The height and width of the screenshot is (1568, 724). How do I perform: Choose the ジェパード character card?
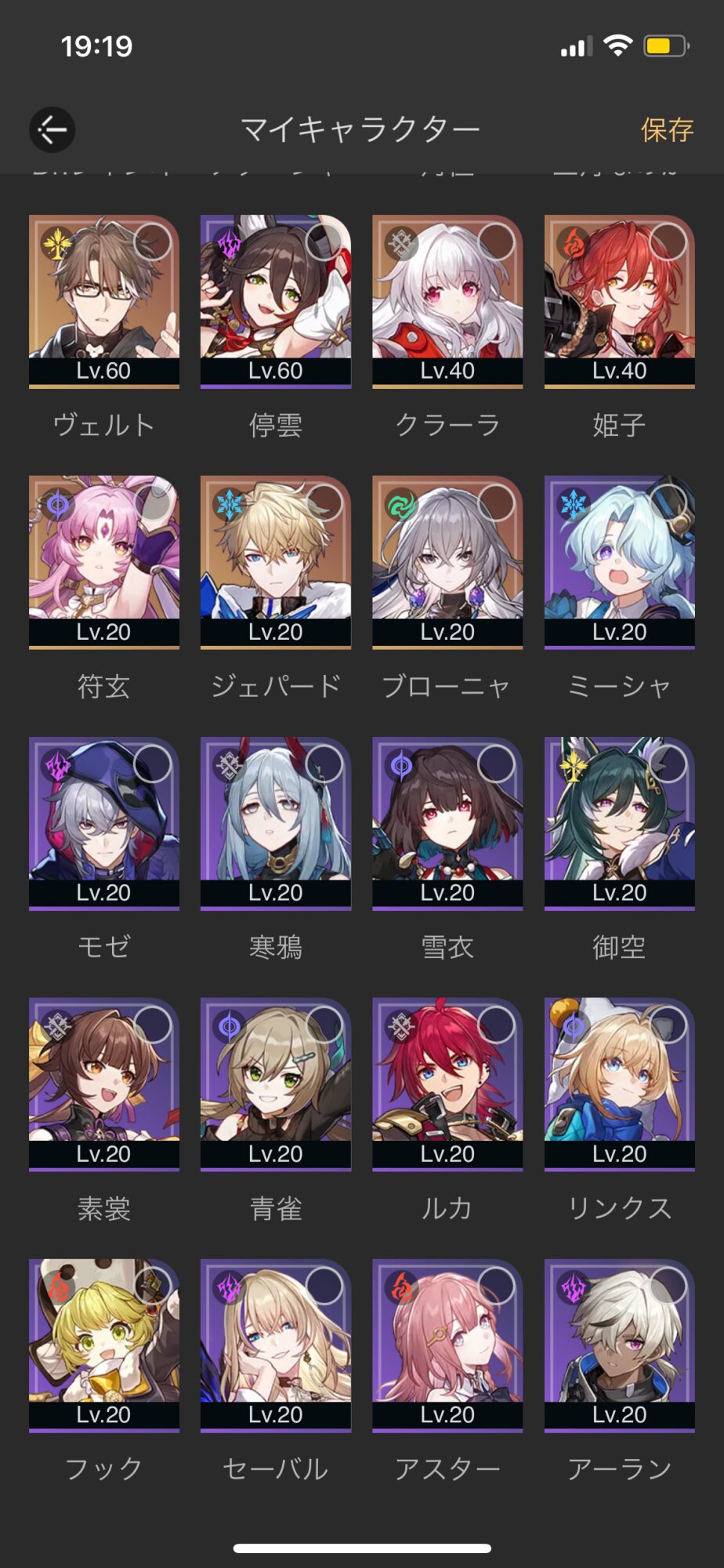point(276,563)
